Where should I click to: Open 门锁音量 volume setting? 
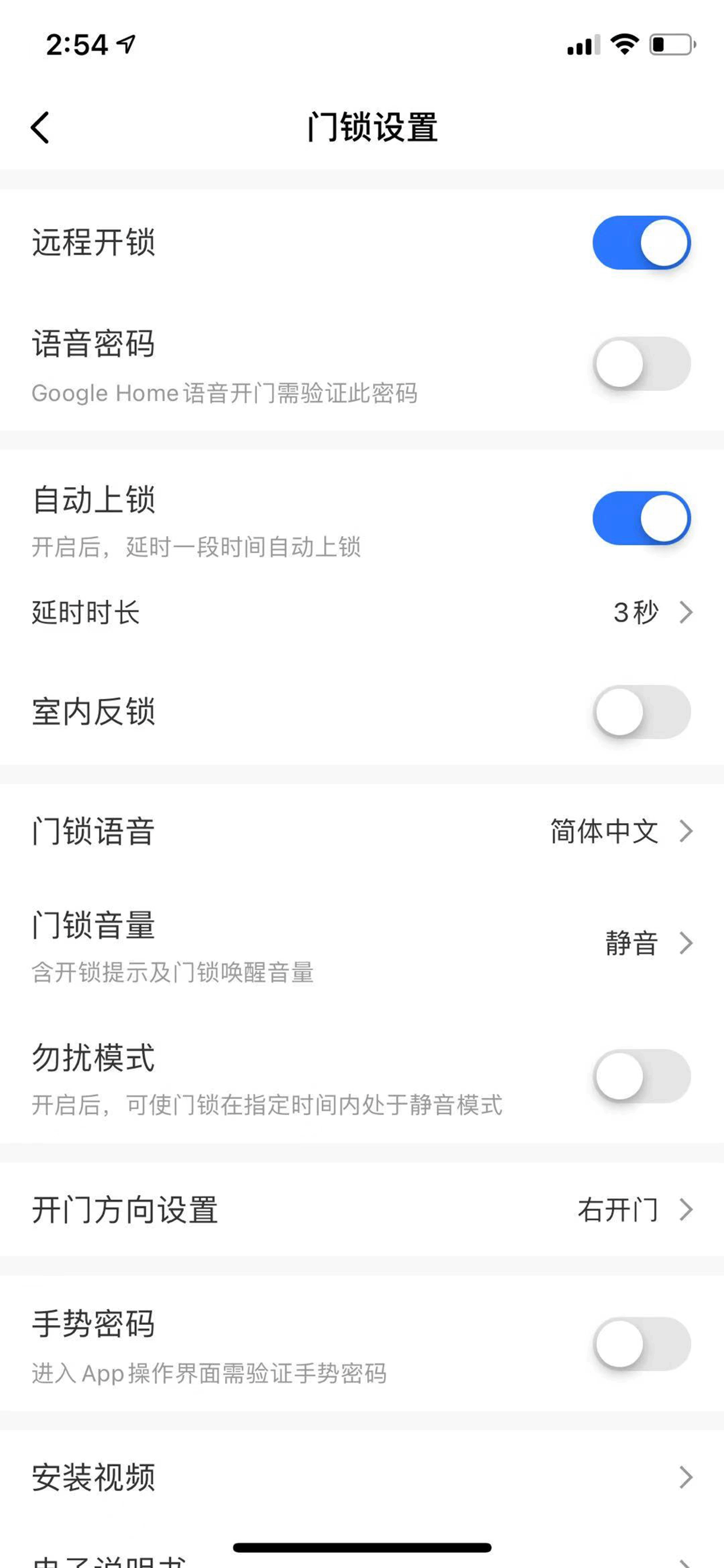click(x=361, y=943)
